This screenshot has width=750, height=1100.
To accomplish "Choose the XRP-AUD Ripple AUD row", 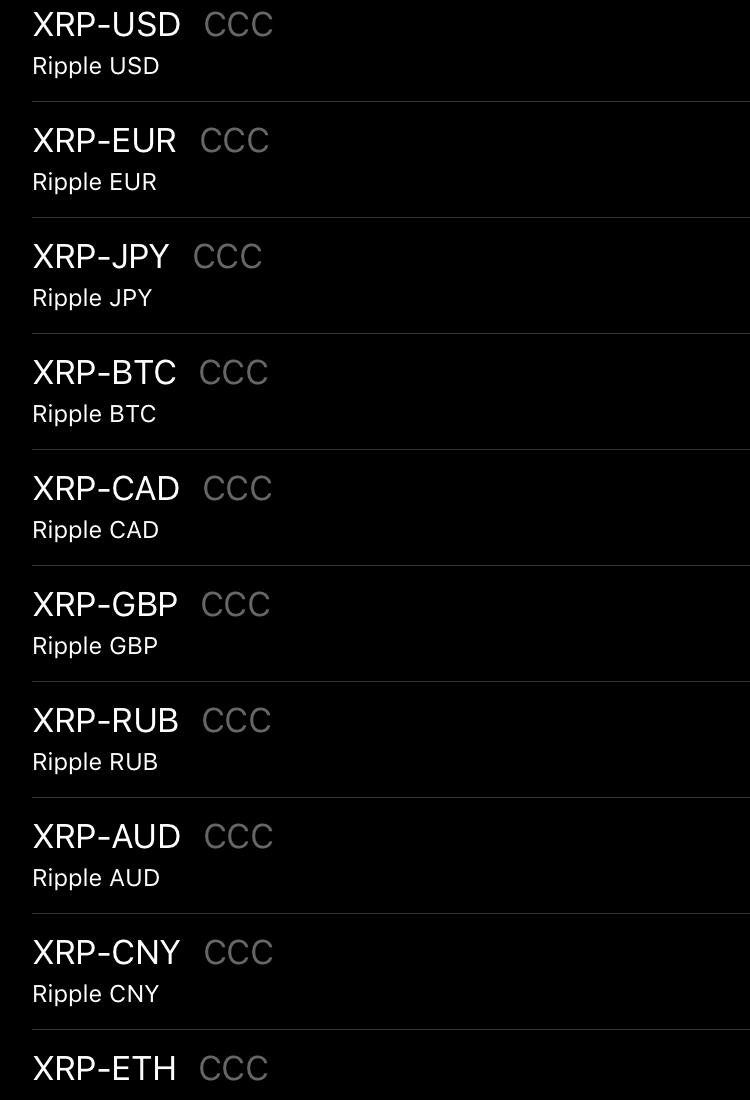I will click(x=375, y=856).
